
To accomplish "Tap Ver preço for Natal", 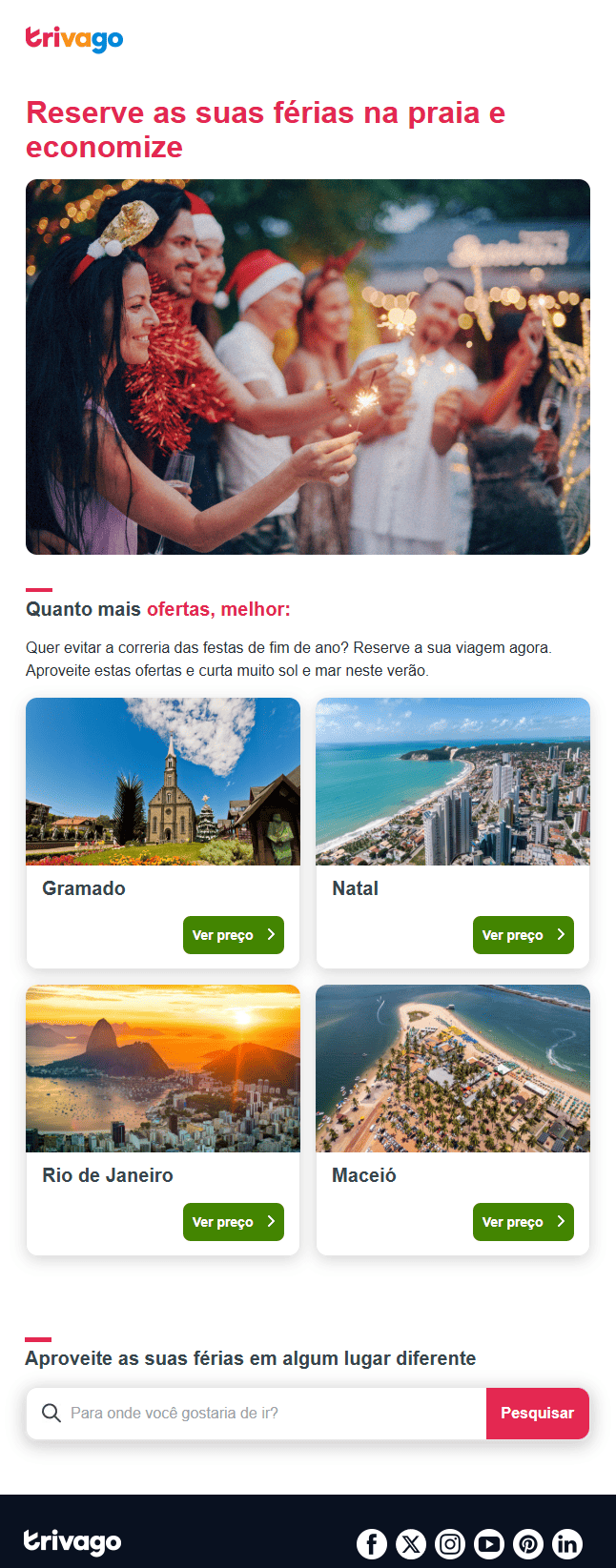I will click(524, 935).
